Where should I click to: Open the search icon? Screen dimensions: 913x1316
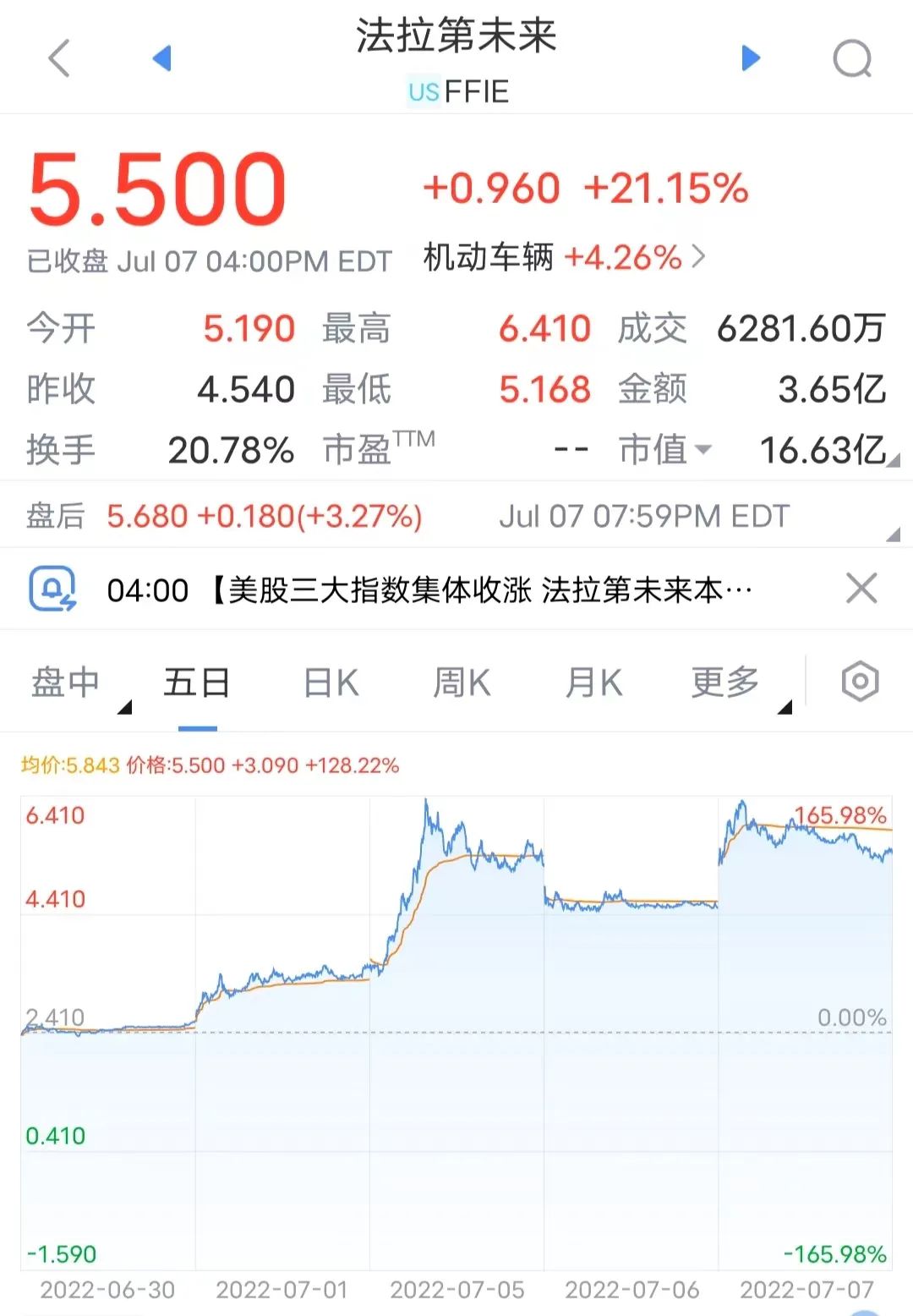click(x=851, y=58)
